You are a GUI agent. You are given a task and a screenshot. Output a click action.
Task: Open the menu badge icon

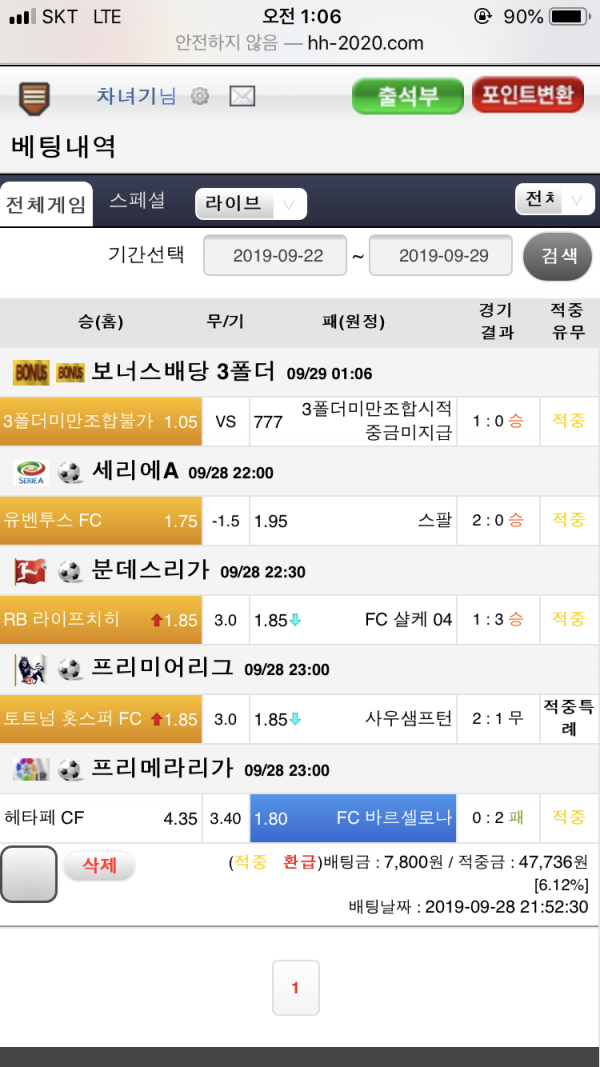point(34,98)
